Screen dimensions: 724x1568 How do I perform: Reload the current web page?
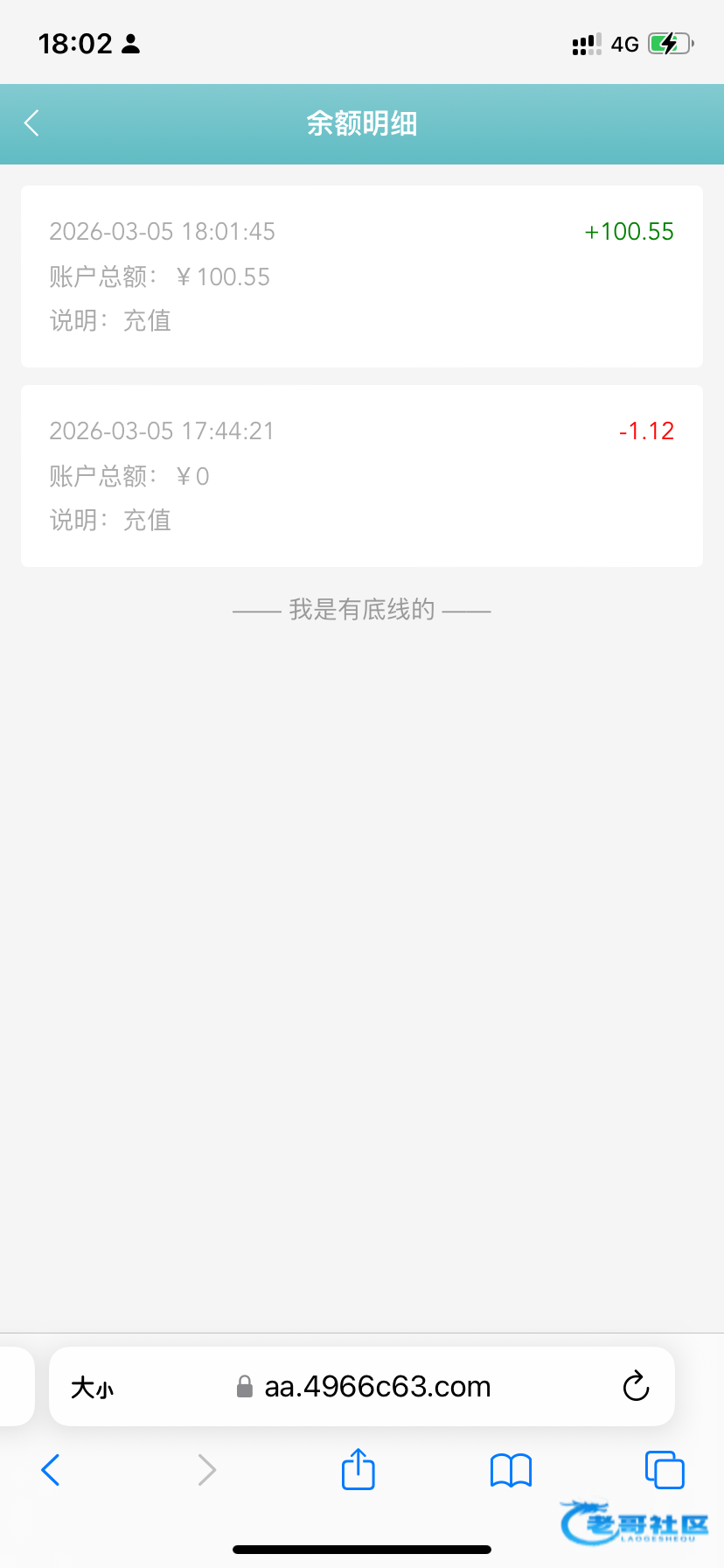(x=636, y=1387)
